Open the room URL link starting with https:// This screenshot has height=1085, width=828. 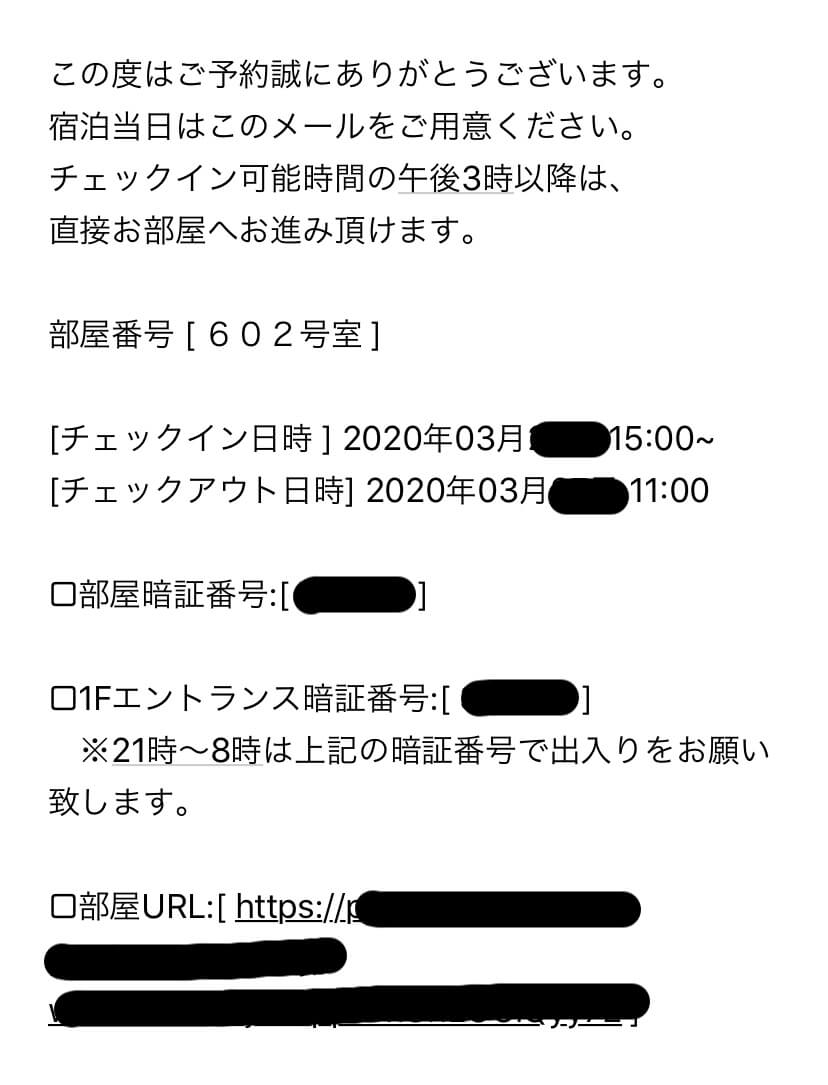pyautogui.click(x=290, y=907)
